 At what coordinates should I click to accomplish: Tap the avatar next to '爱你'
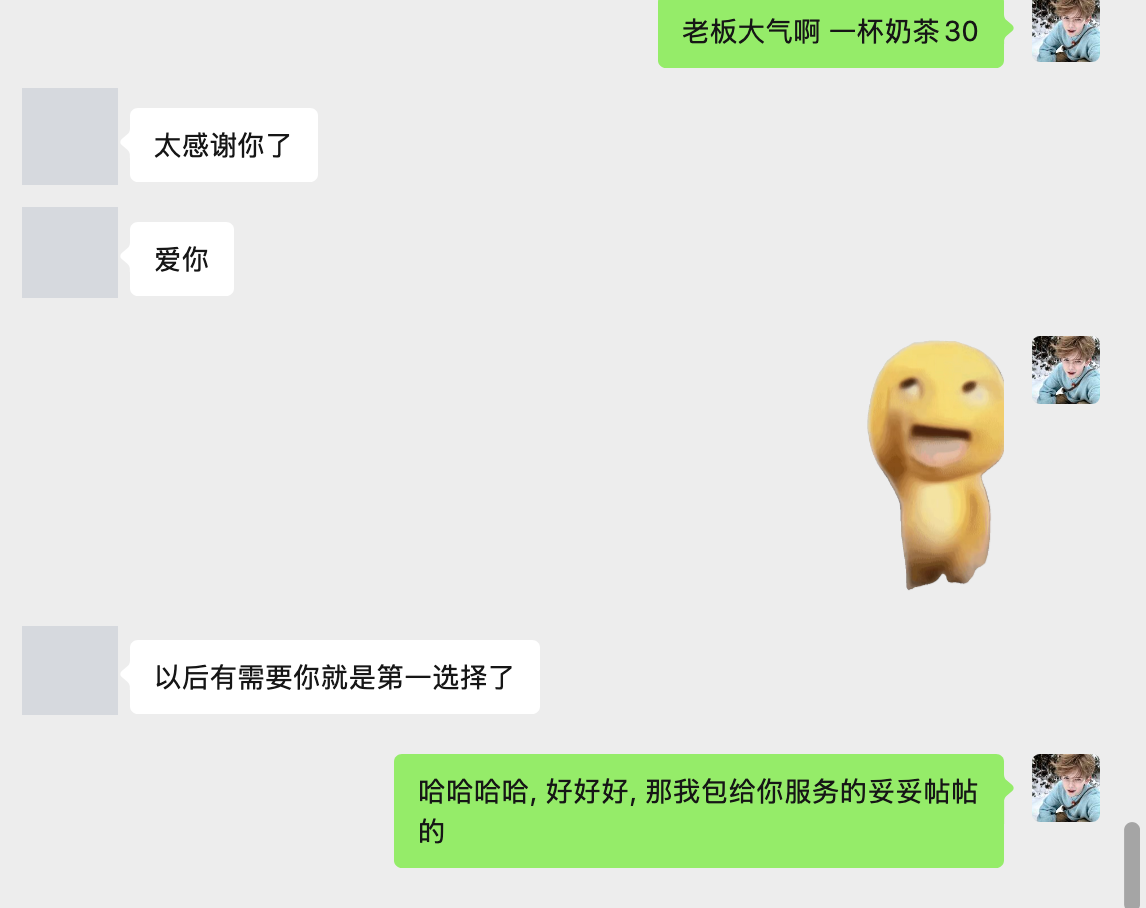70,252
